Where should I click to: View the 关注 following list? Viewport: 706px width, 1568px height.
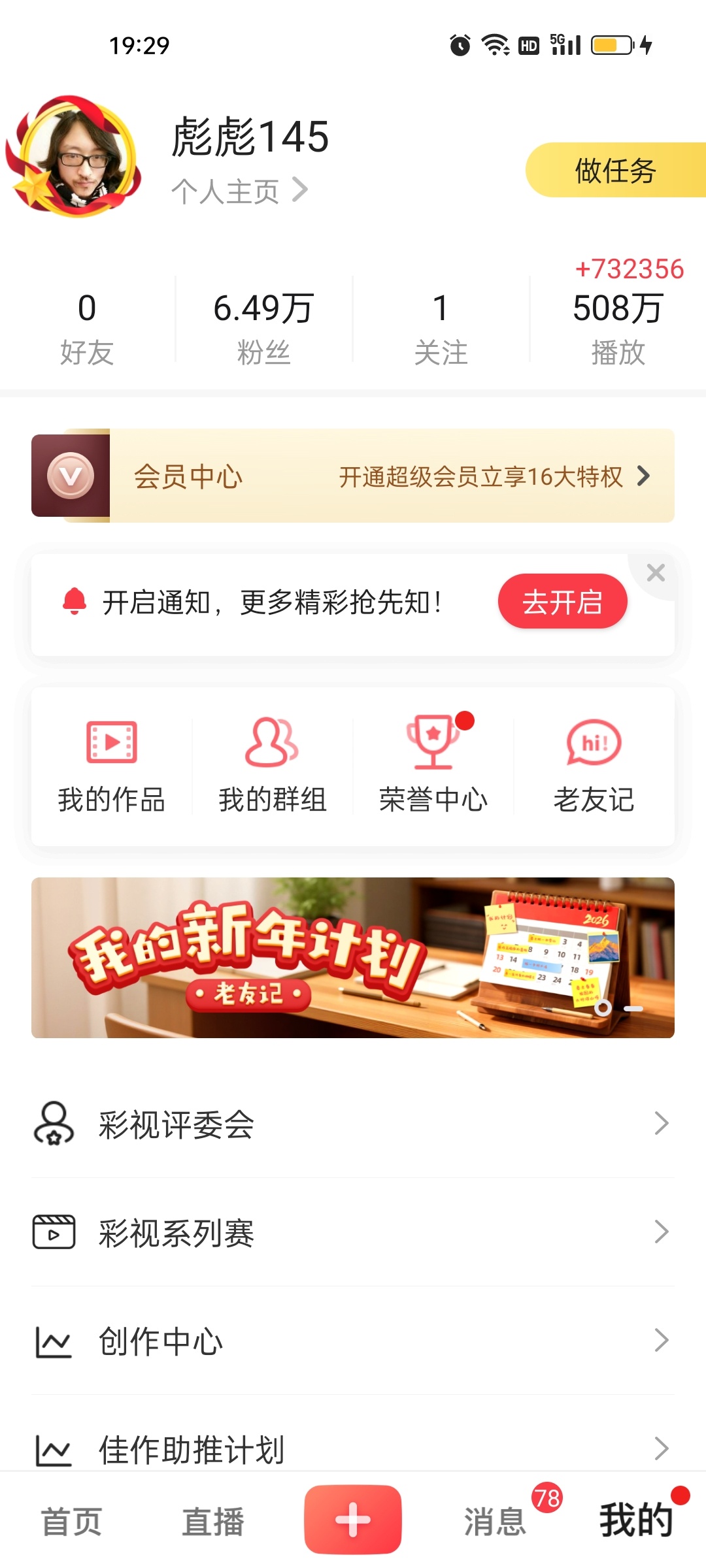click(441, 327)
